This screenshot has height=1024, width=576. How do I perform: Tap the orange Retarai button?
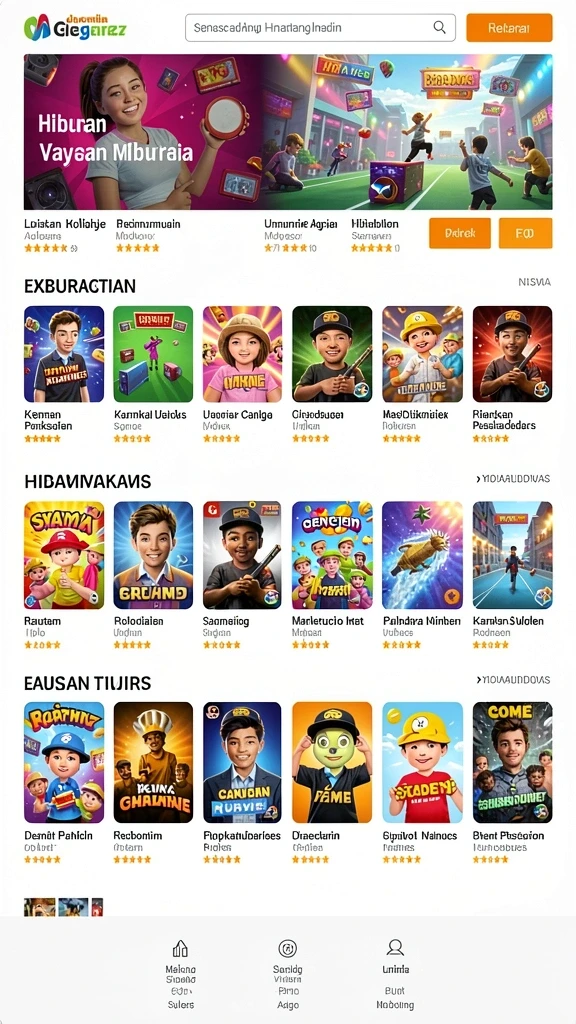tap(509, 28)
